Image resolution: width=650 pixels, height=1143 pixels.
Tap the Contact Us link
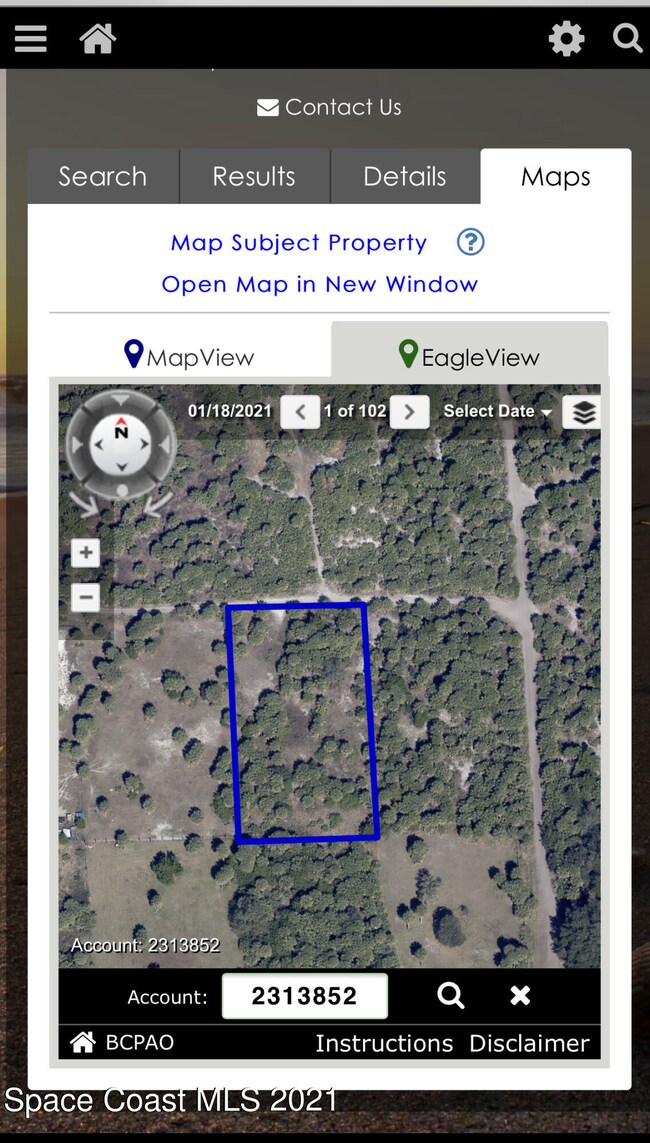tap(329, 107)
